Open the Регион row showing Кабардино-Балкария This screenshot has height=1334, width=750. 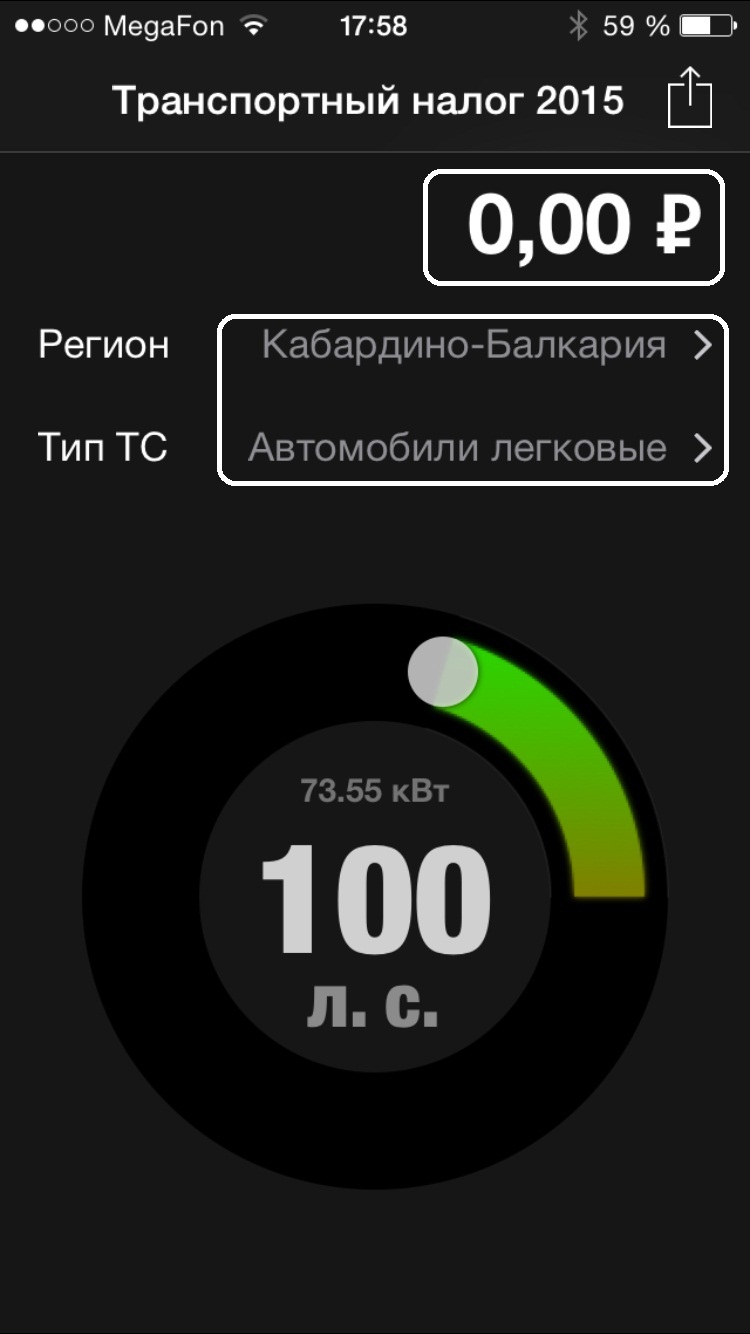point(375,345)
